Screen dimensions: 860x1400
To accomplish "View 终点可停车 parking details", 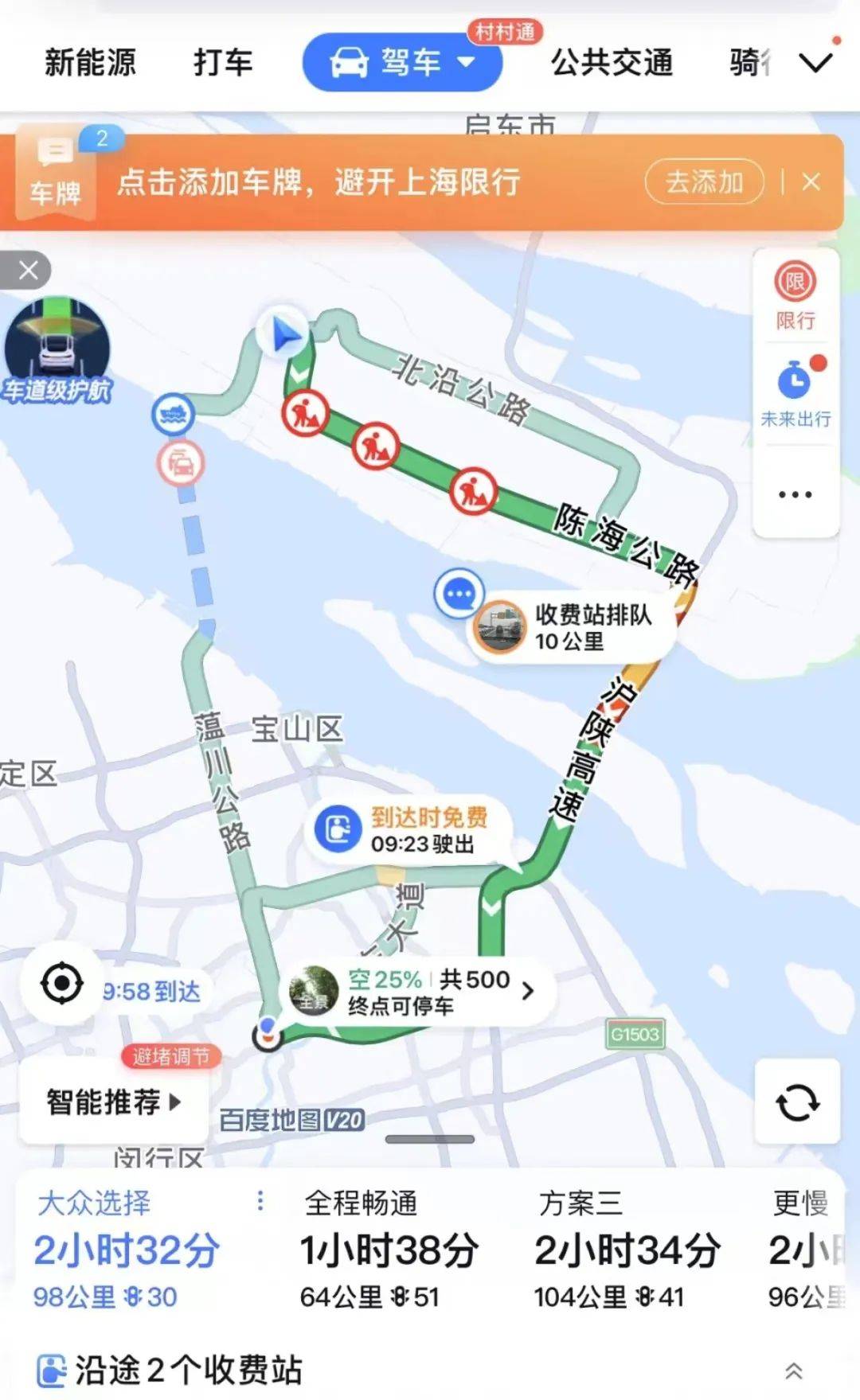I will tap(422, 992).
